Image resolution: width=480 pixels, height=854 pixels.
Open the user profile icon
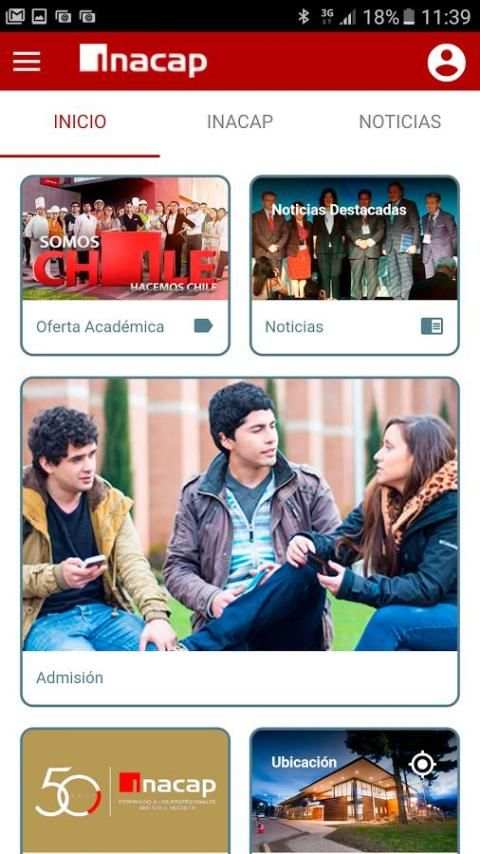[446, 62]
